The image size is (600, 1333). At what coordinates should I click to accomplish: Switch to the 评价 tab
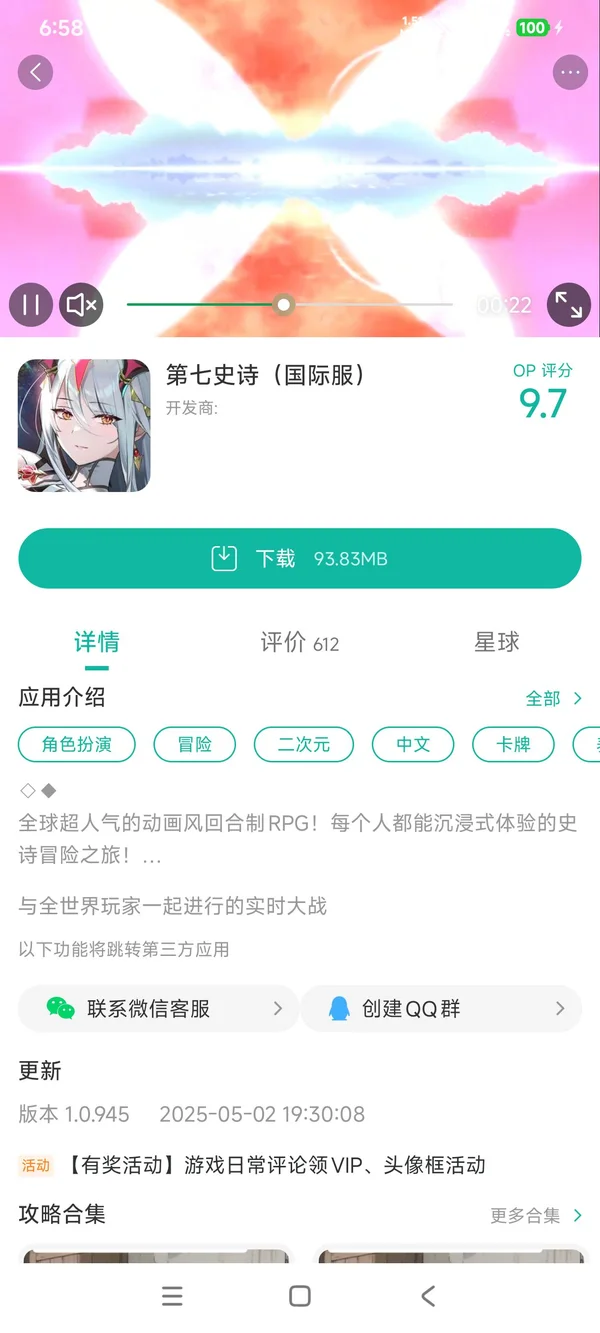pyautogui.click(x=299, y=643)
